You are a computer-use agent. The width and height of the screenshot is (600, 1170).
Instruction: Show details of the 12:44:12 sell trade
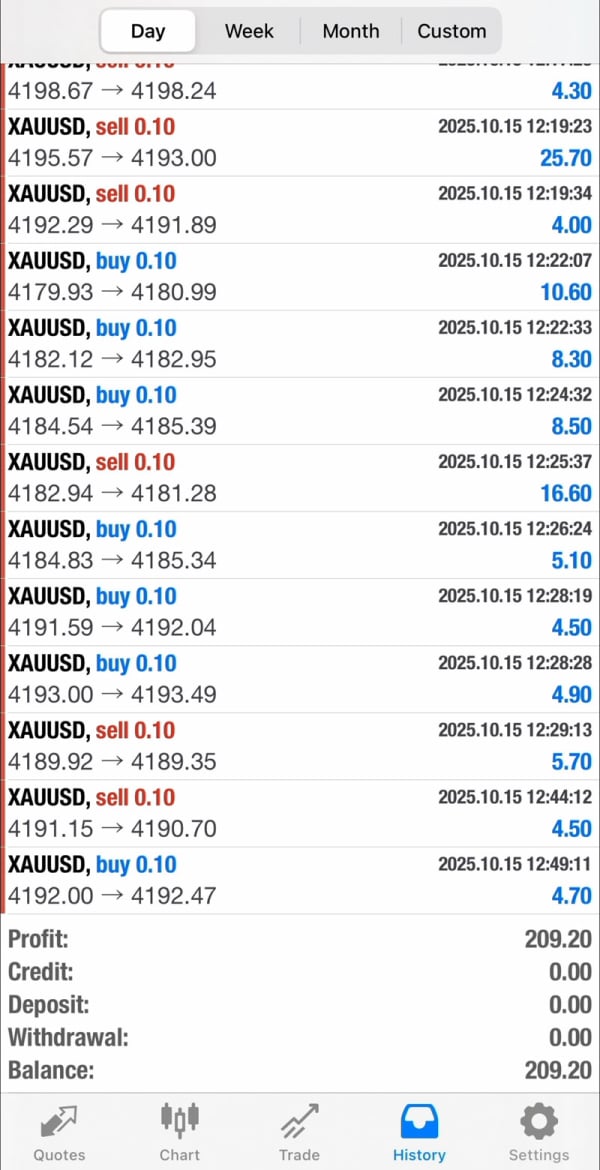pyautogui.click(x=300, y=813)
